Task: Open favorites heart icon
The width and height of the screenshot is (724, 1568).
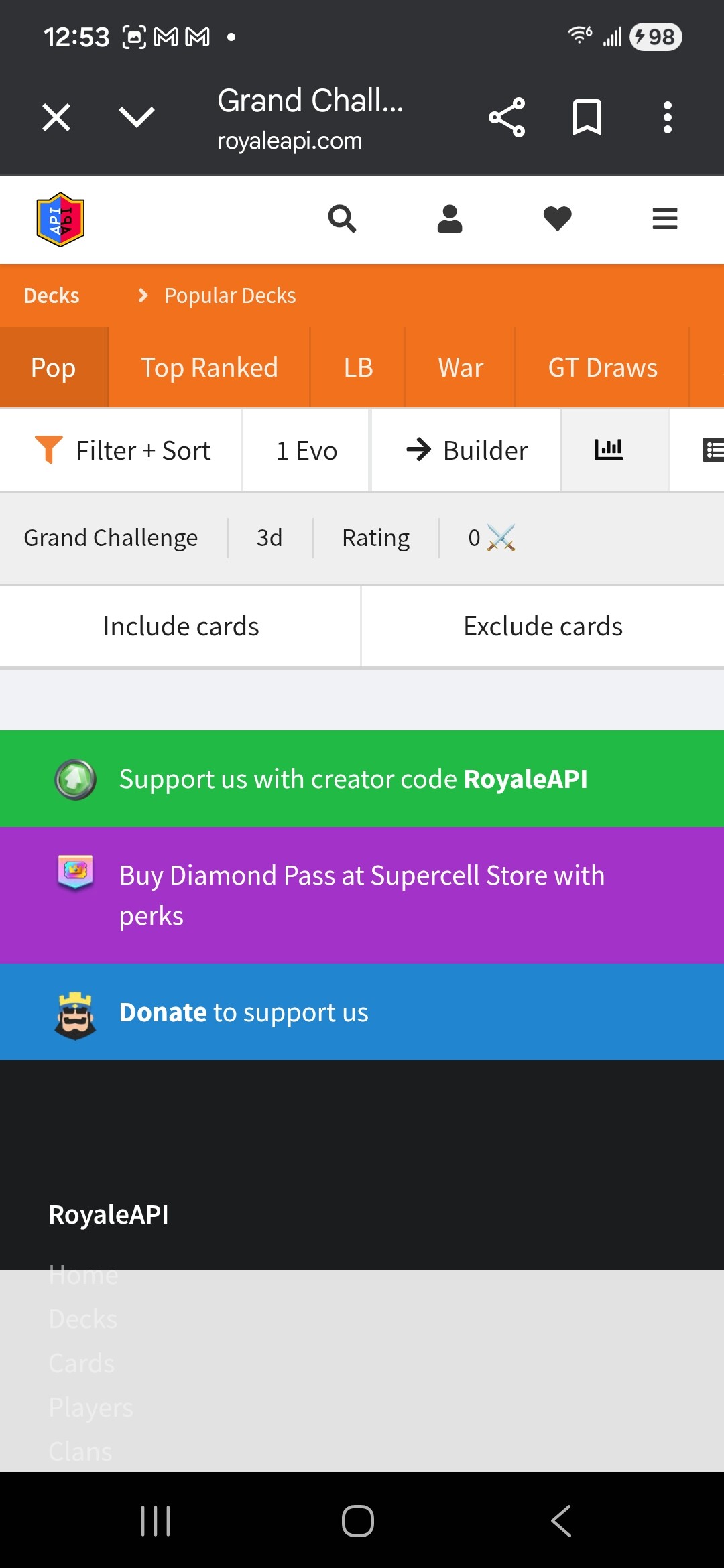Action: pos(557,219)
